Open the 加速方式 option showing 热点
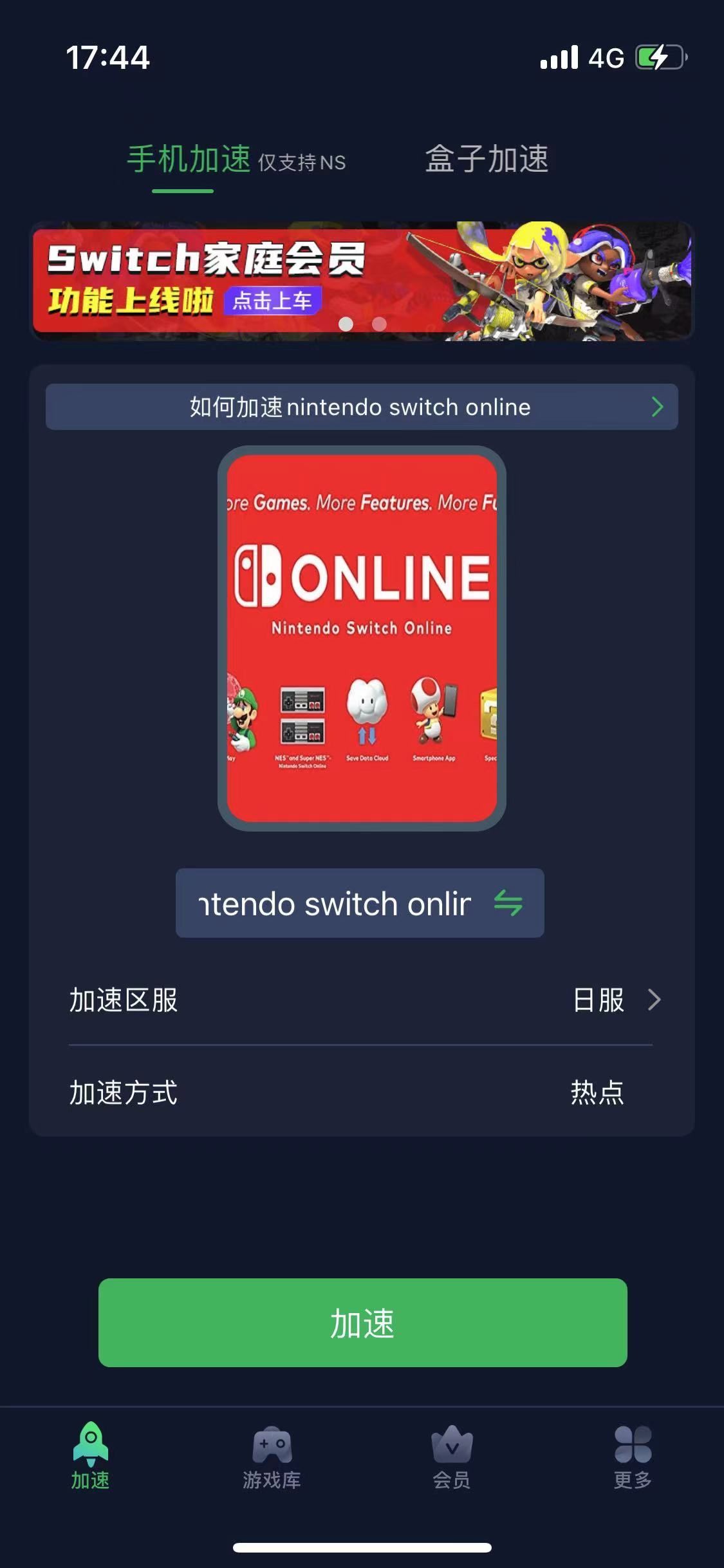The height and width of the screenshot is (1568, 724). click(362, 1092)
